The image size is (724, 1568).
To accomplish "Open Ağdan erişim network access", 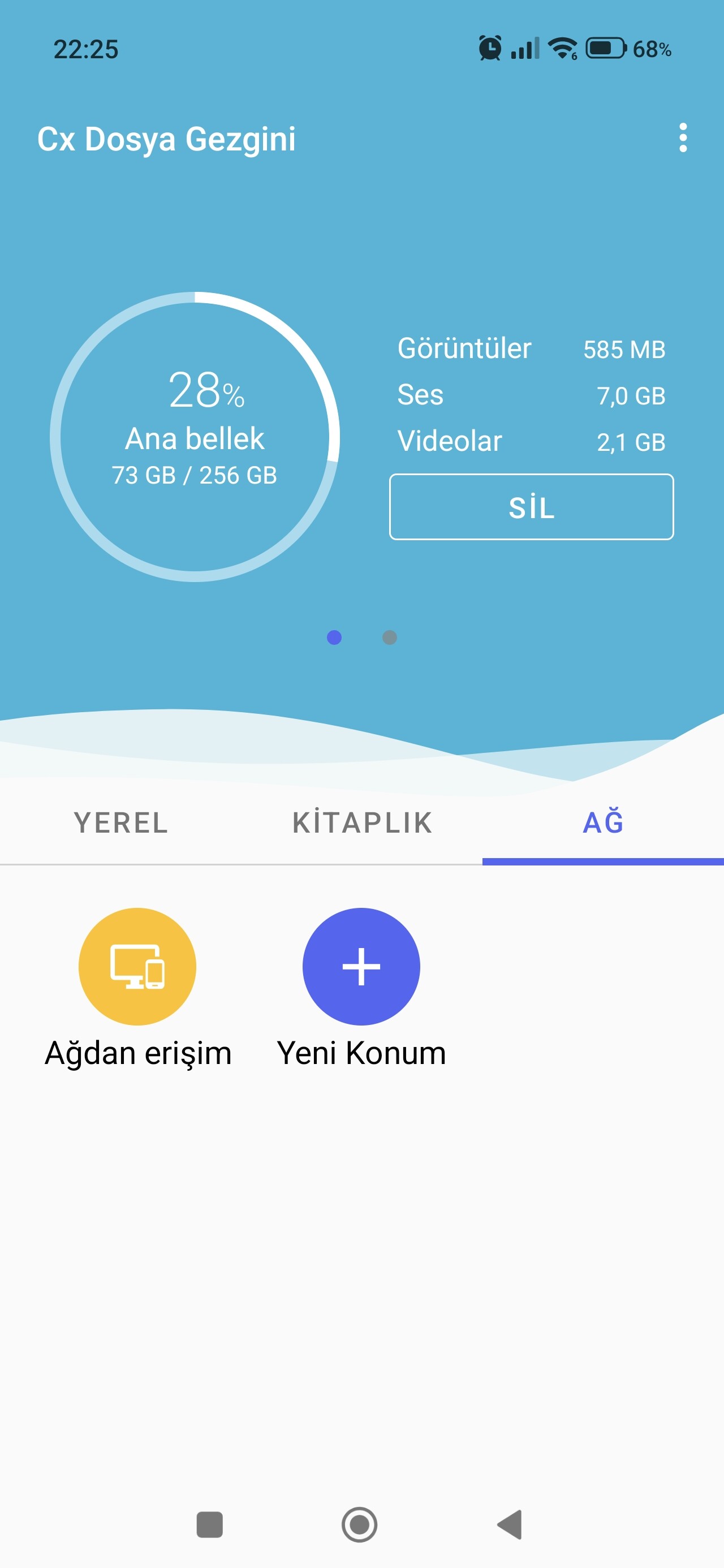I will click(x=137, y=967).
